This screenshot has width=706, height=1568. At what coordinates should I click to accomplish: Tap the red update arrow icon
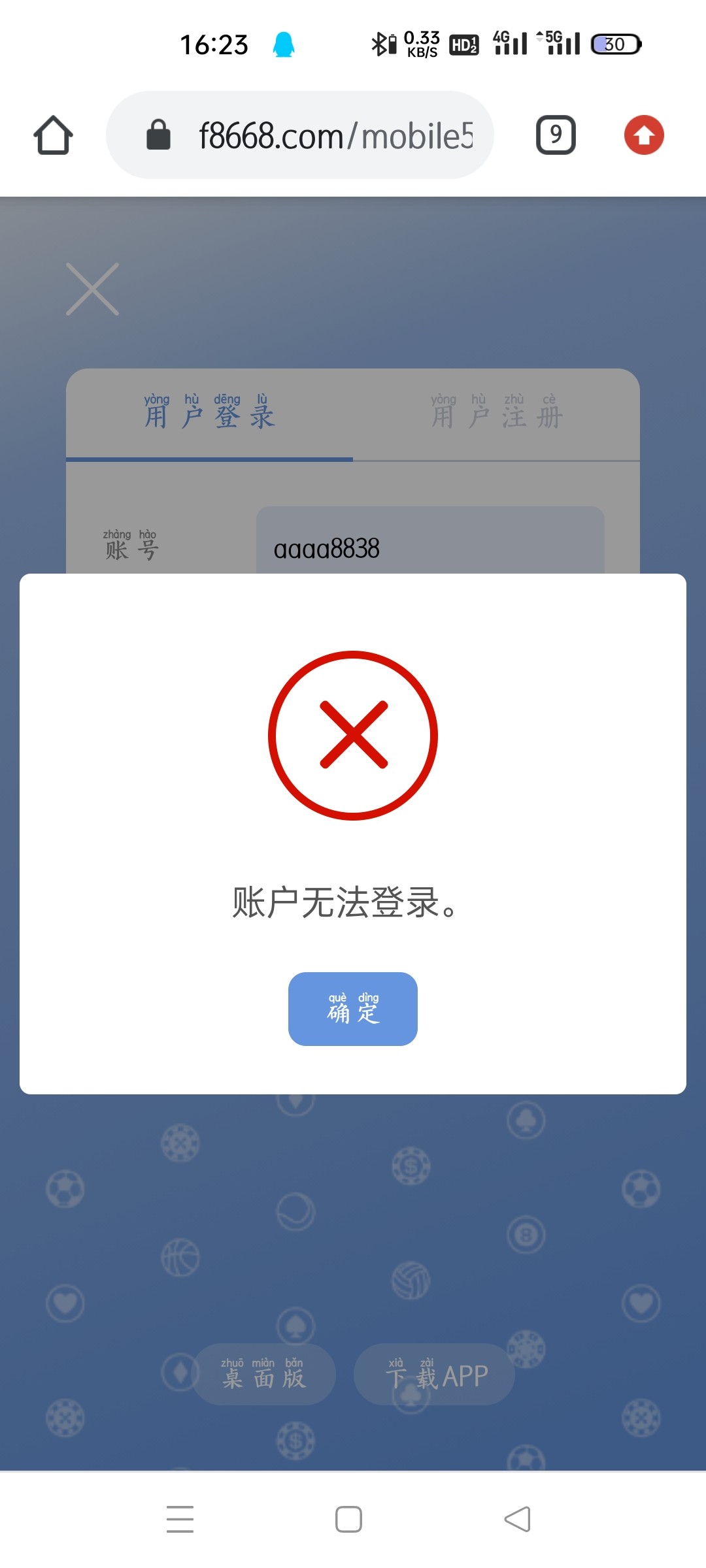pyautogui.click(x=644, y=135)
